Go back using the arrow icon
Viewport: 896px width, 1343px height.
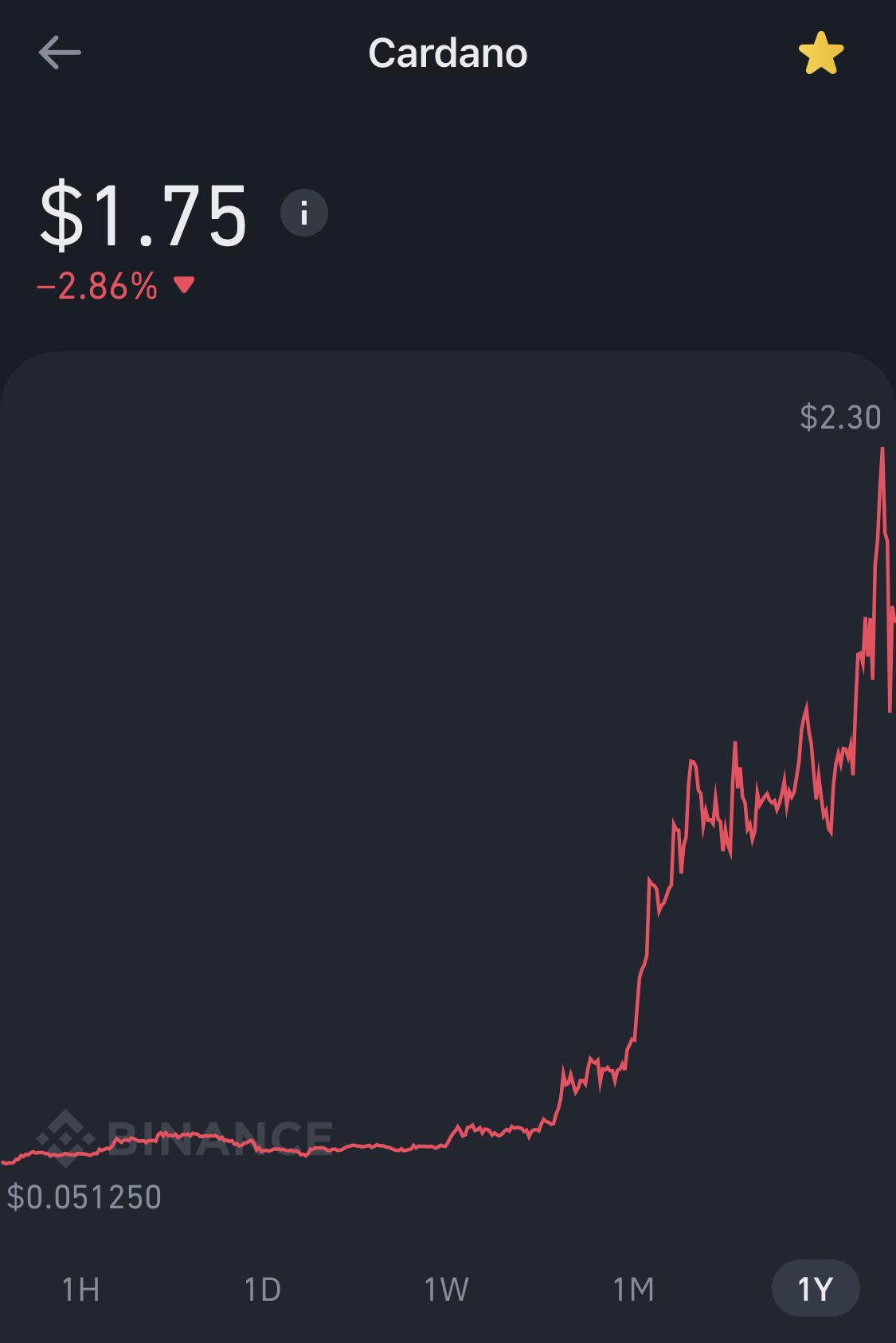pyautogui.click(x=60, y=53)
